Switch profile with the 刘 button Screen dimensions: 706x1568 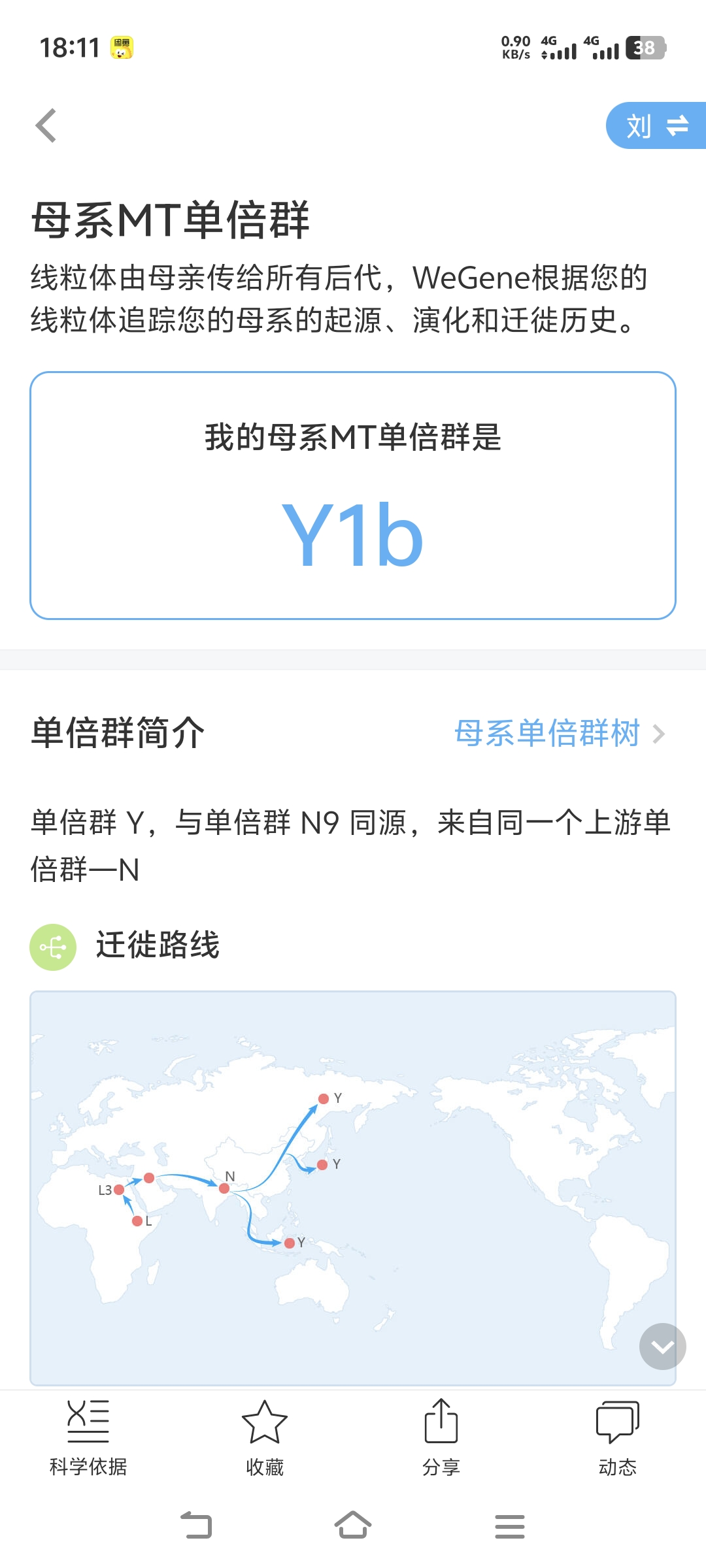(x=656, y=125)
